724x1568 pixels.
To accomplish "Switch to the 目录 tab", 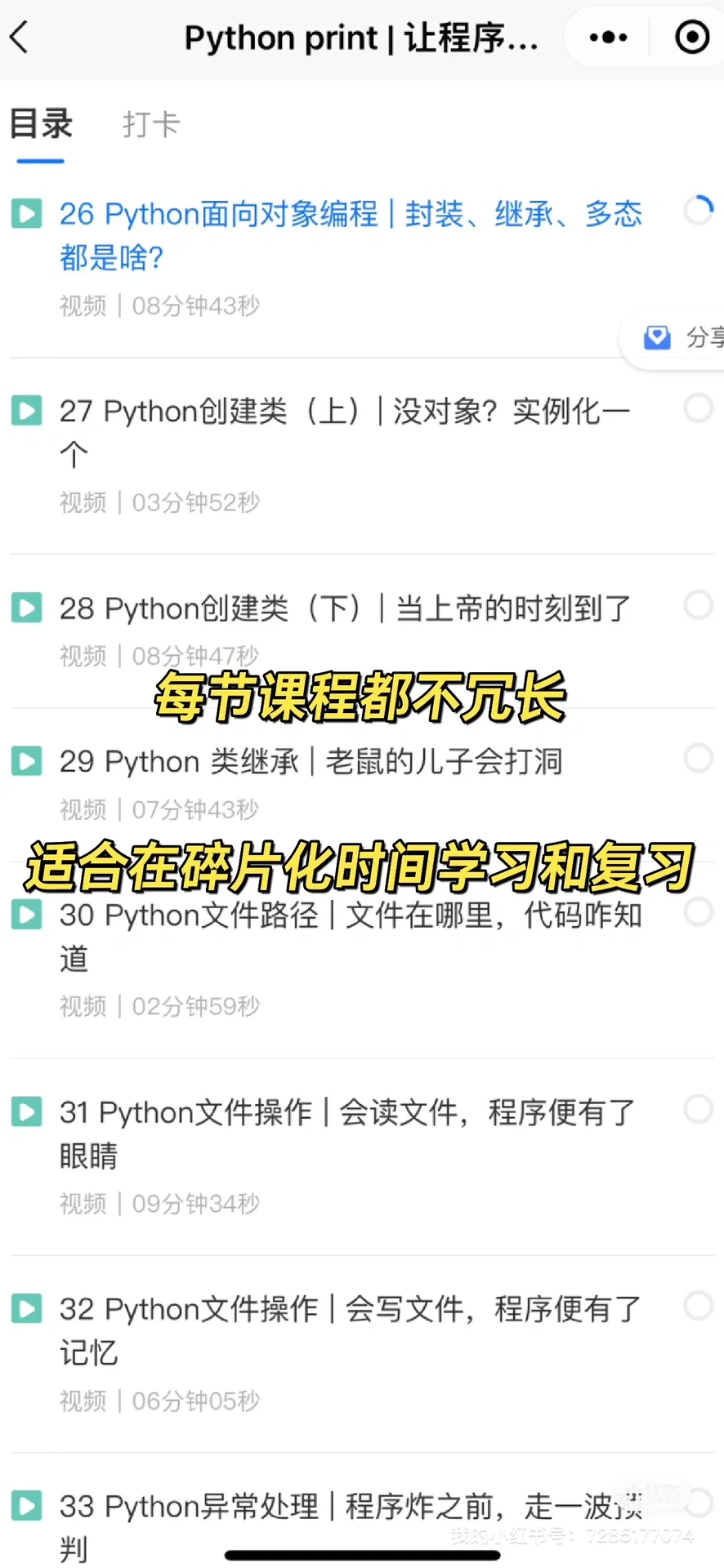I will tap(41, 125).
